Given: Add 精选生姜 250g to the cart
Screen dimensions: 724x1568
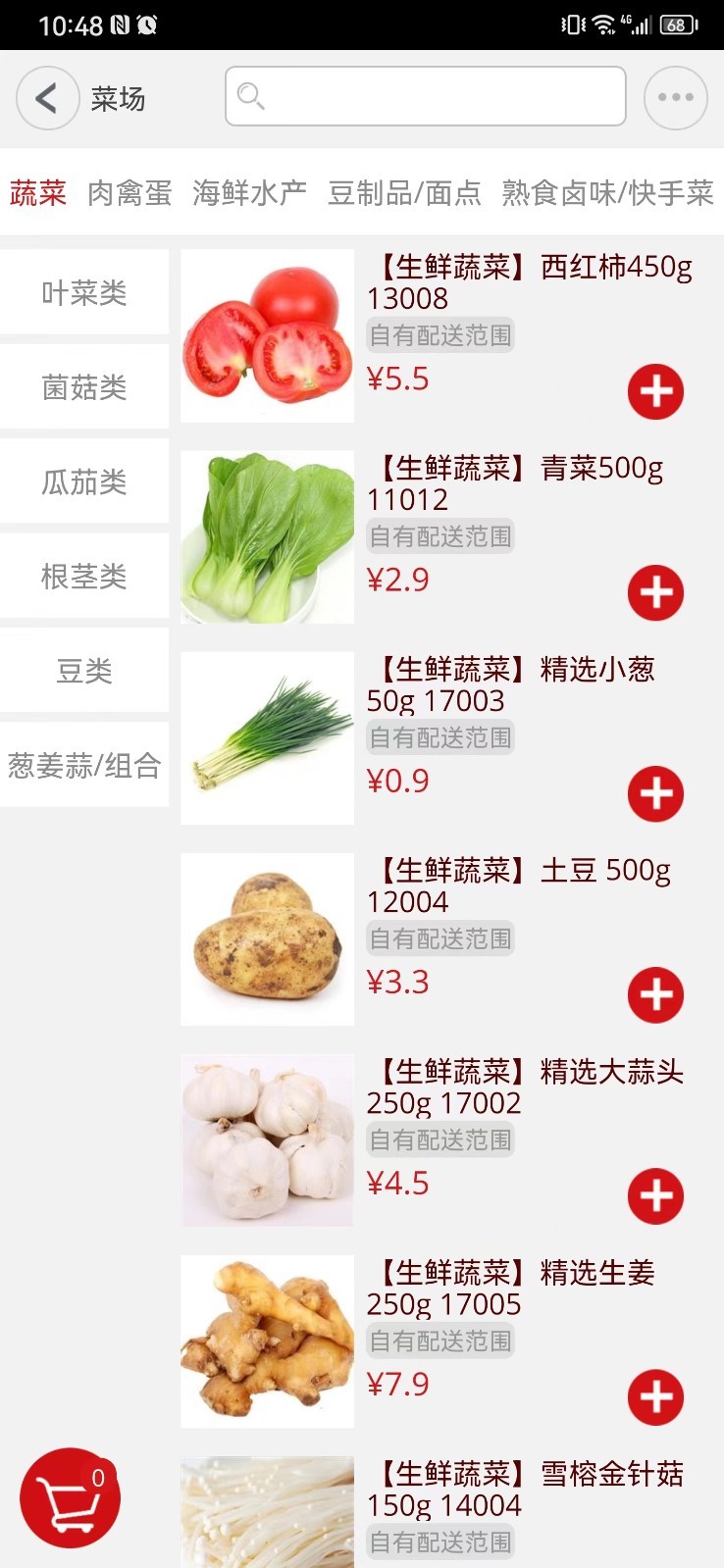Looking at the screenshot, I should (655, 1397).
